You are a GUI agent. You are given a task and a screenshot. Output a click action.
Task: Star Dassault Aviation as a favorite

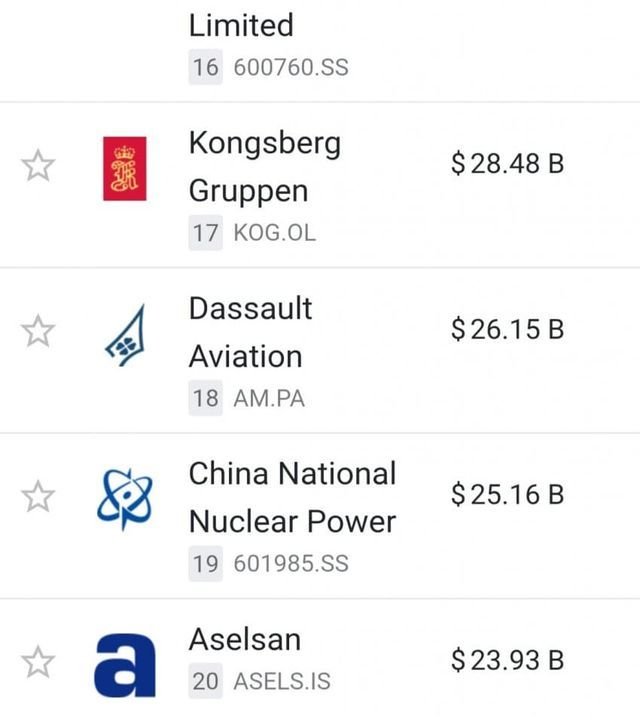click(38, 331)
